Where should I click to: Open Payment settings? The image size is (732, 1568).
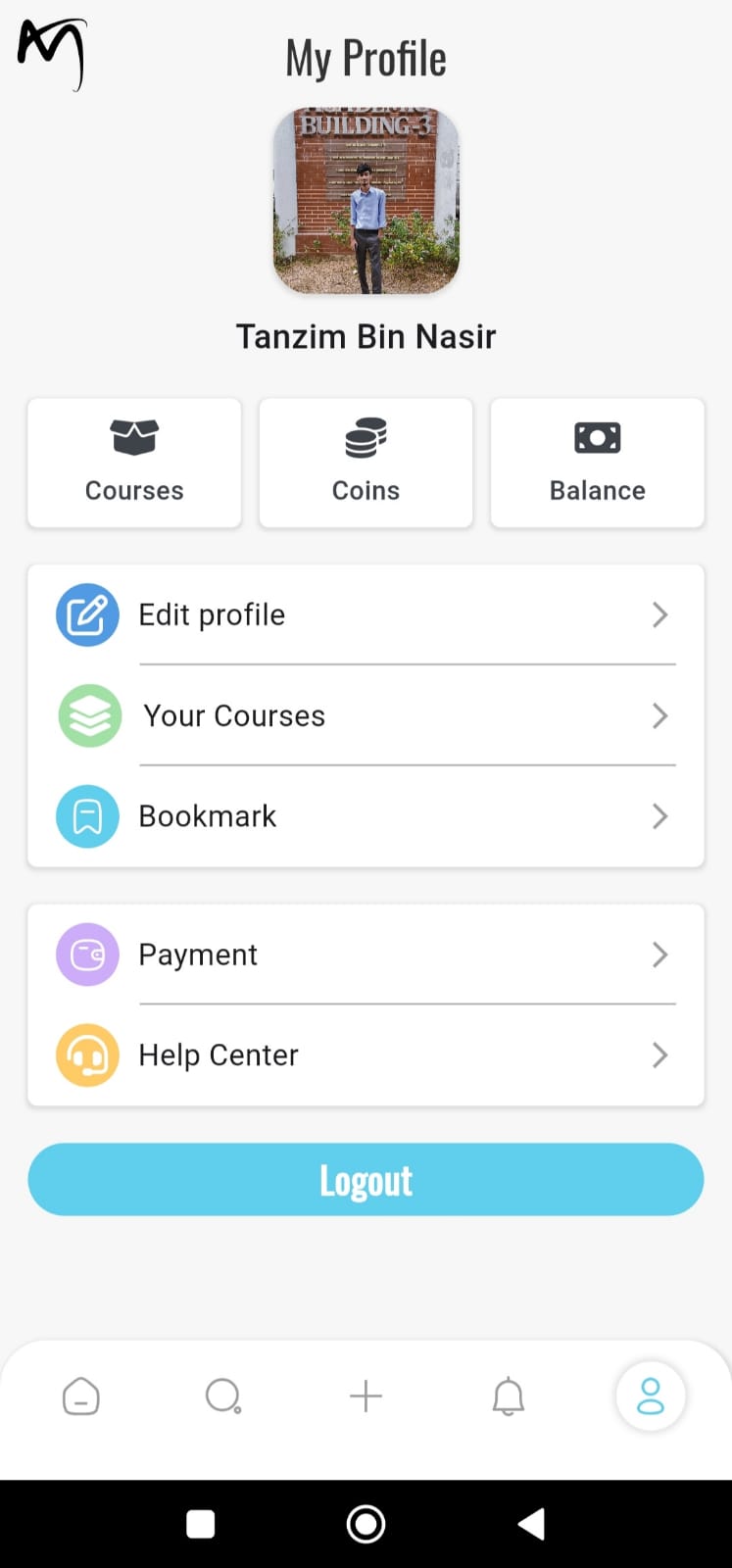(366, 955)
